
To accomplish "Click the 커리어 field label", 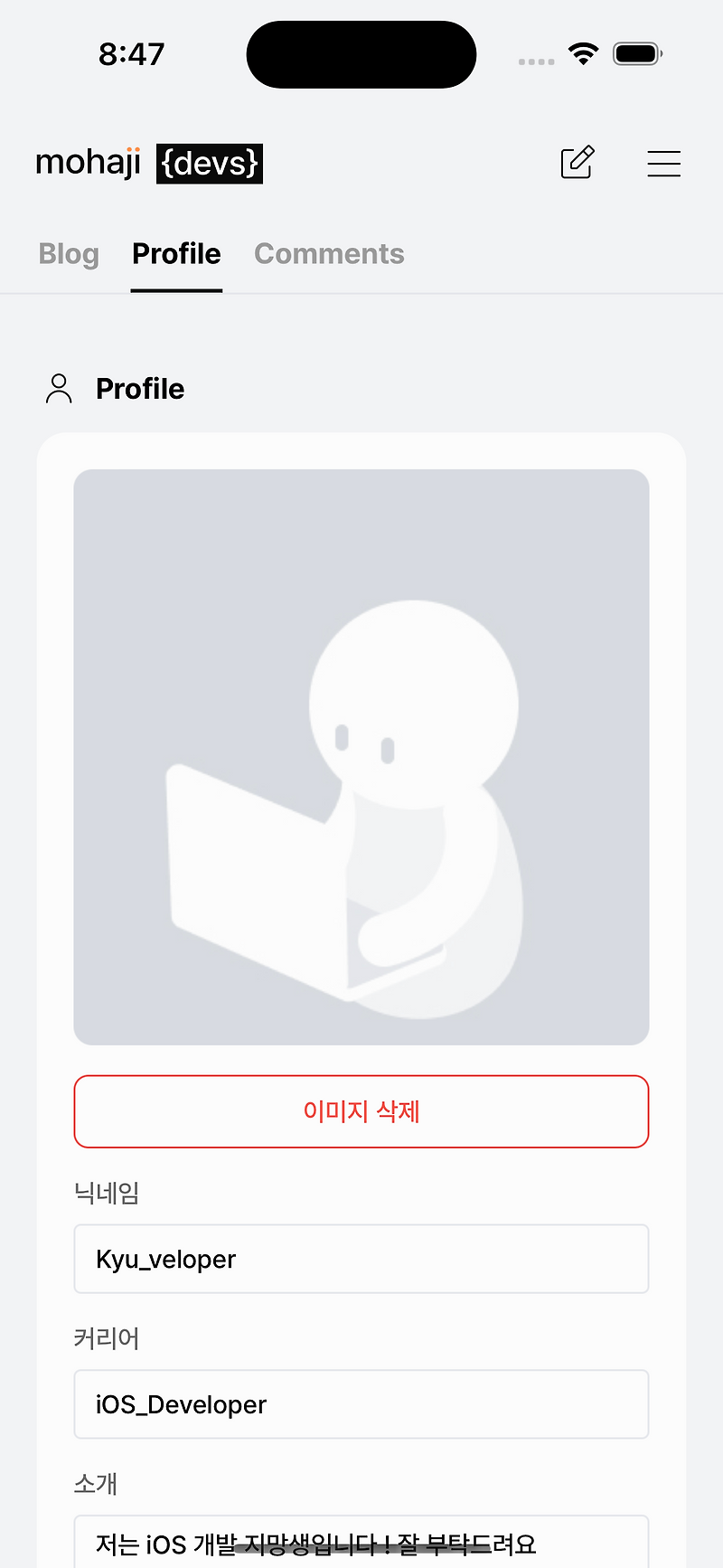I will point(106,1338).
